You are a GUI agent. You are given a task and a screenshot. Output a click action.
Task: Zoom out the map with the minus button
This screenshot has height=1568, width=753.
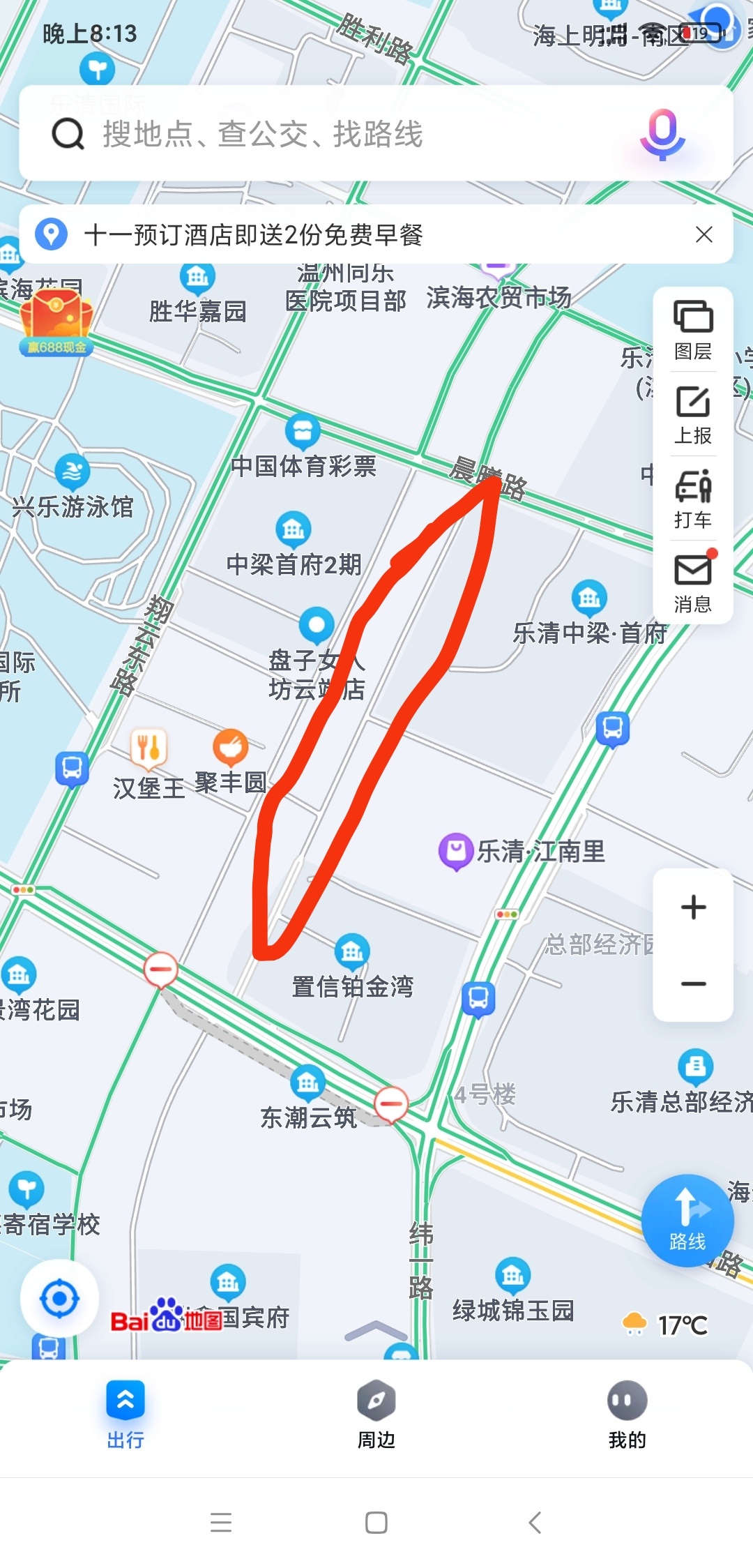click(x=693, y=983)
